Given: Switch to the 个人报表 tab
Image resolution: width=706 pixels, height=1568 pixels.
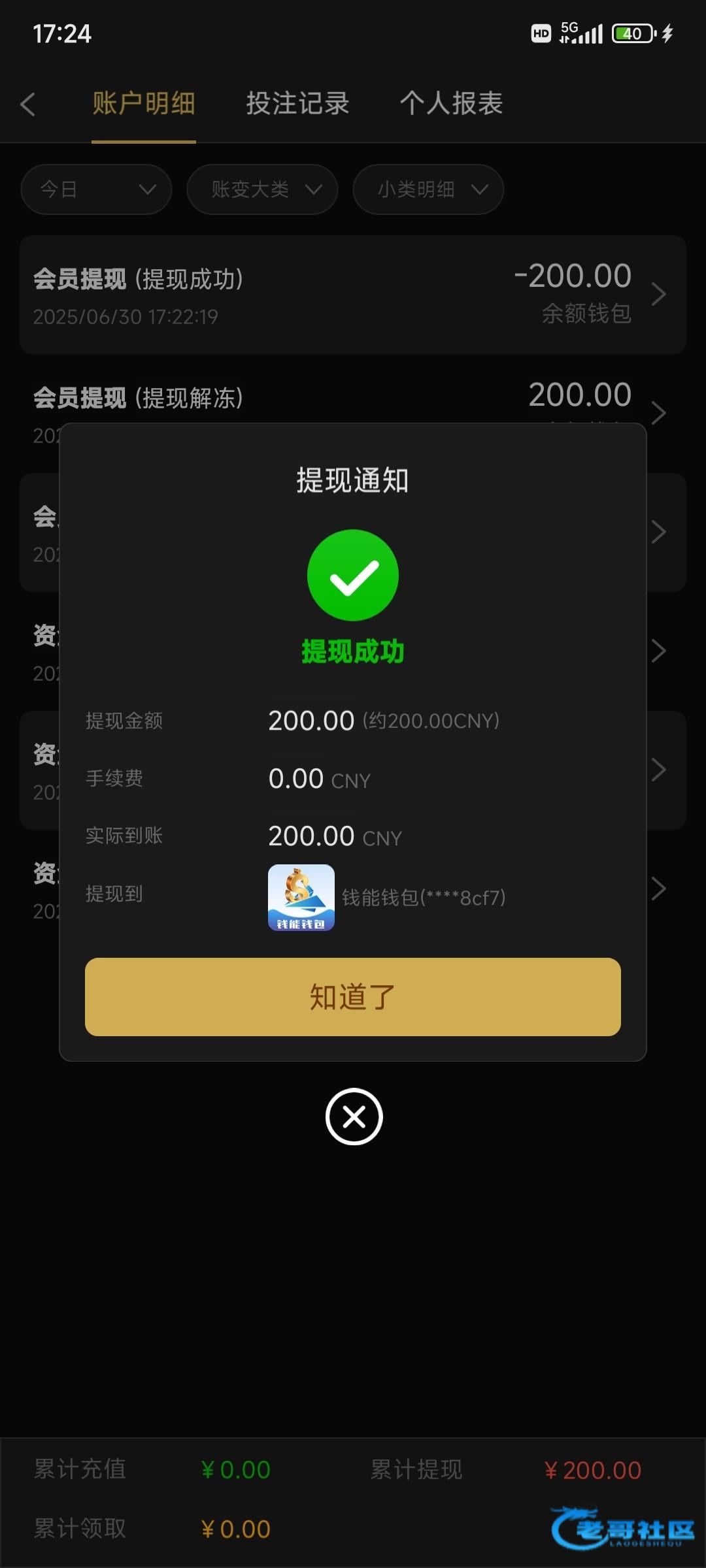Looking at the screenshot, I should 451,103.
